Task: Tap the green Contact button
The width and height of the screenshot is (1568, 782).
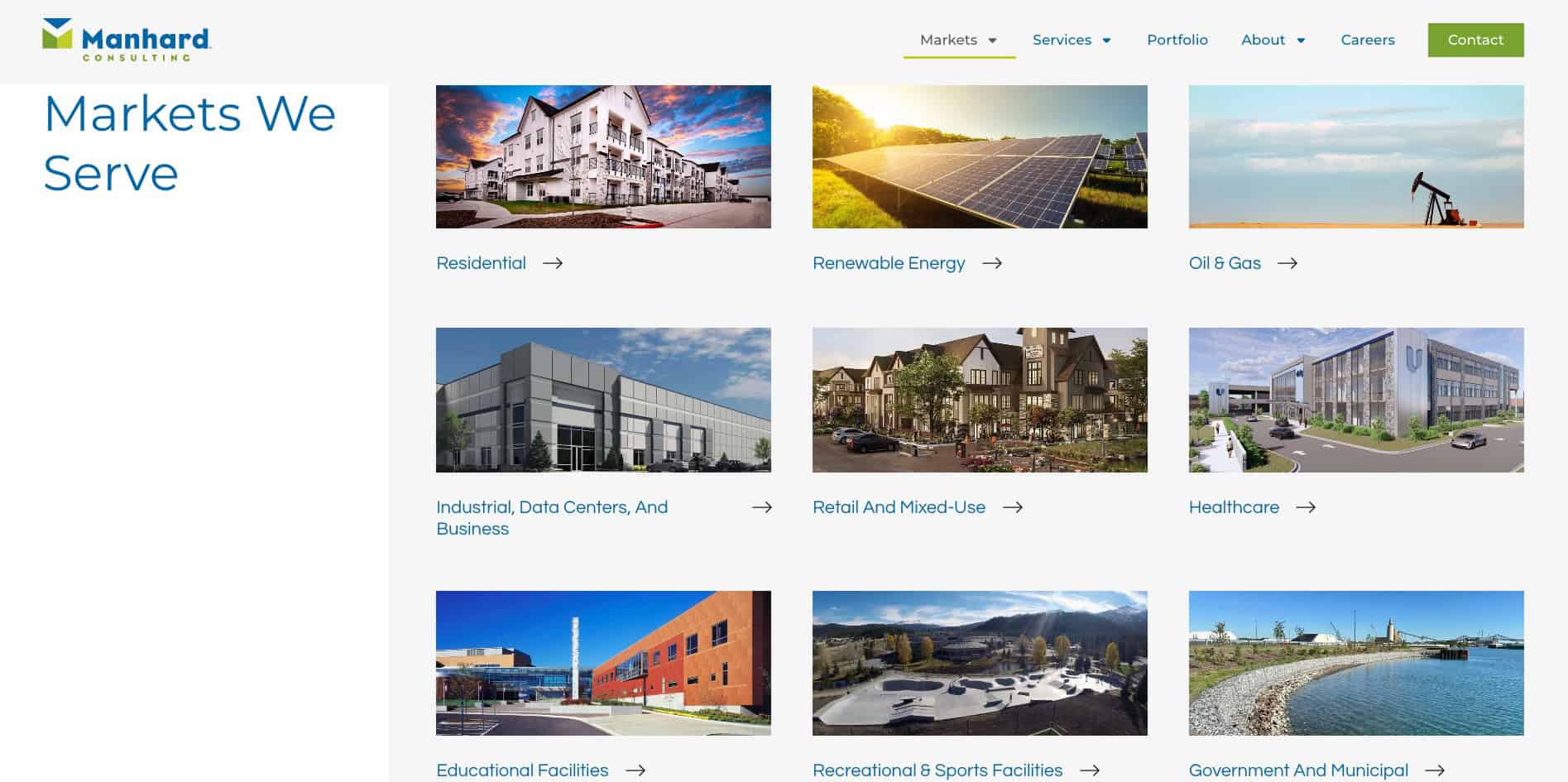Action: click(1474, 40)
